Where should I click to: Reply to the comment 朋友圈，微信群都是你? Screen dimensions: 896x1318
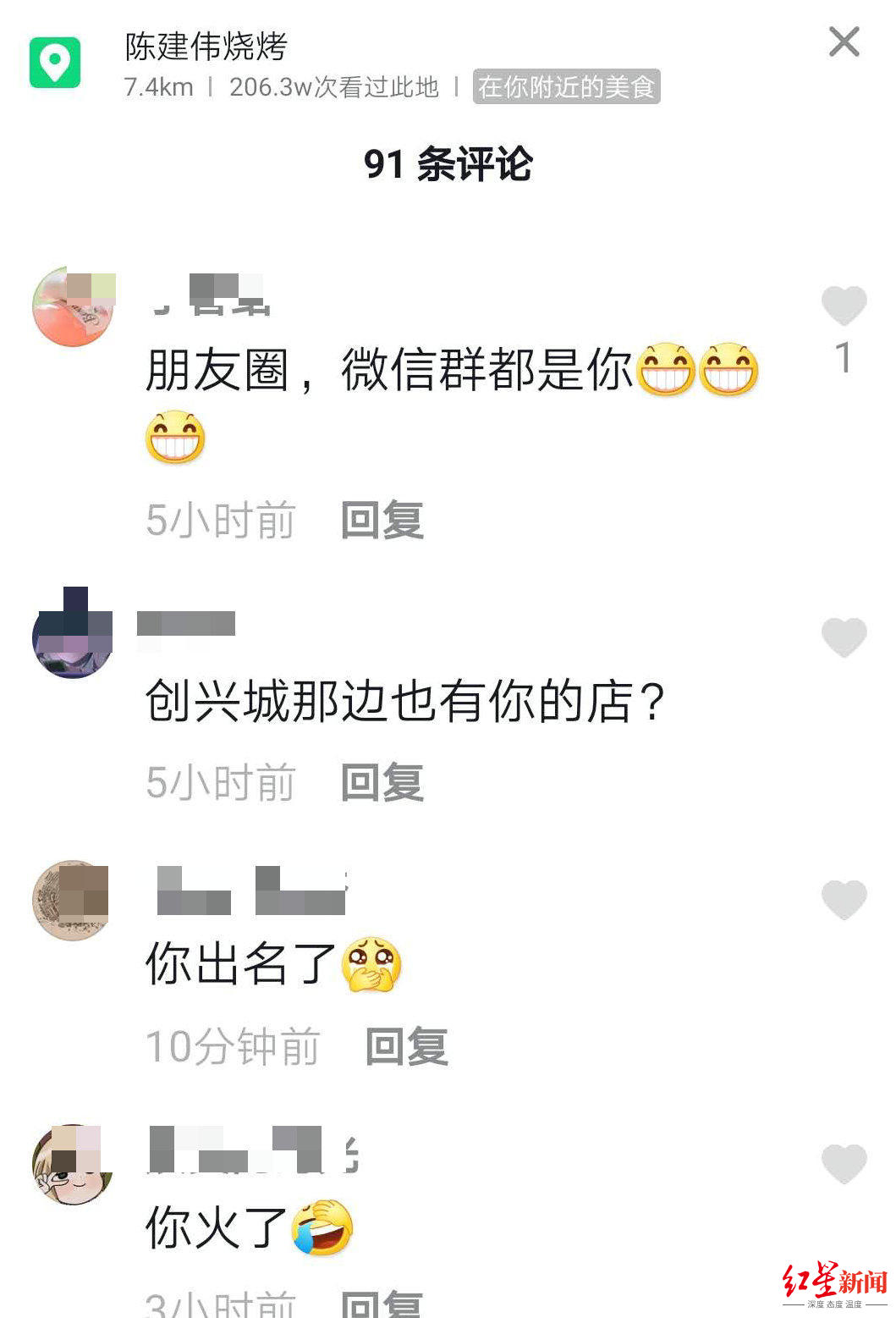point(382,520)
